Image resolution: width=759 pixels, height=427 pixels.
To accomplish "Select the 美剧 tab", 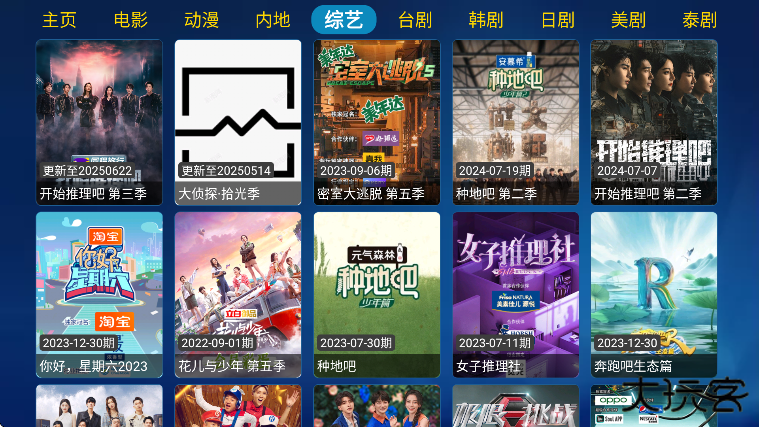I will tap(628, 20).
